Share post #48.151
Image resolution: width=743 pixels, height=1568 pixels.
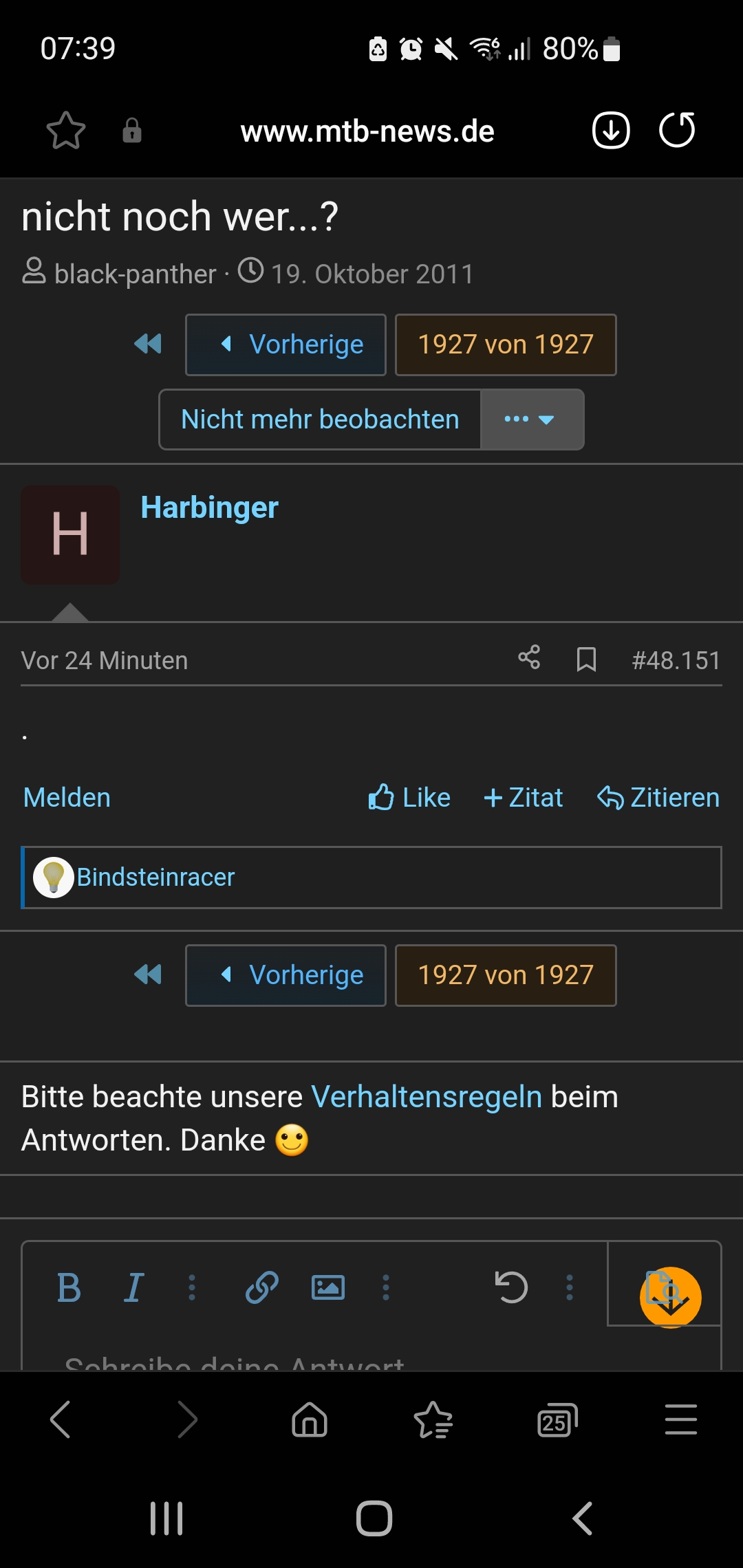[529, 658]
